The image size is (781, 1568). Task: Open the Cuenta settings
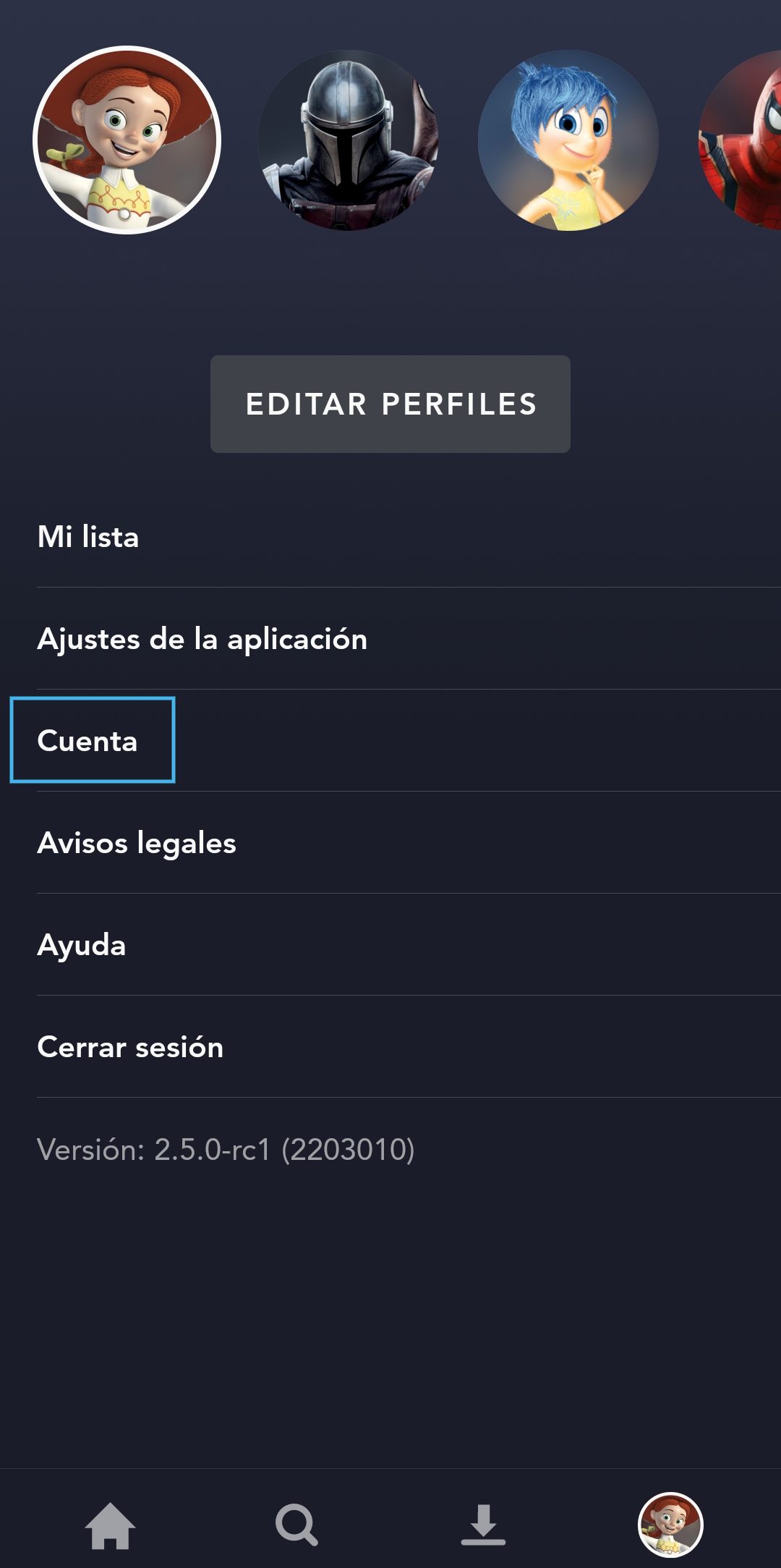point(88,741)
